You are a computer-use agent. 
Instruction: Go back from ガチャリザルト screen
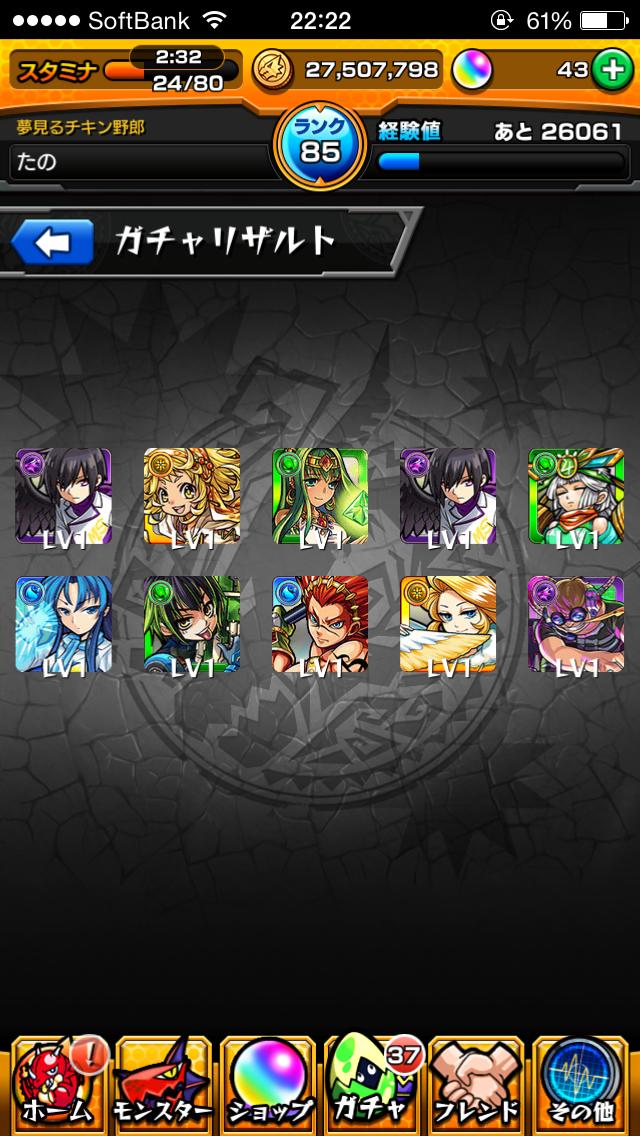pos(53,242)
